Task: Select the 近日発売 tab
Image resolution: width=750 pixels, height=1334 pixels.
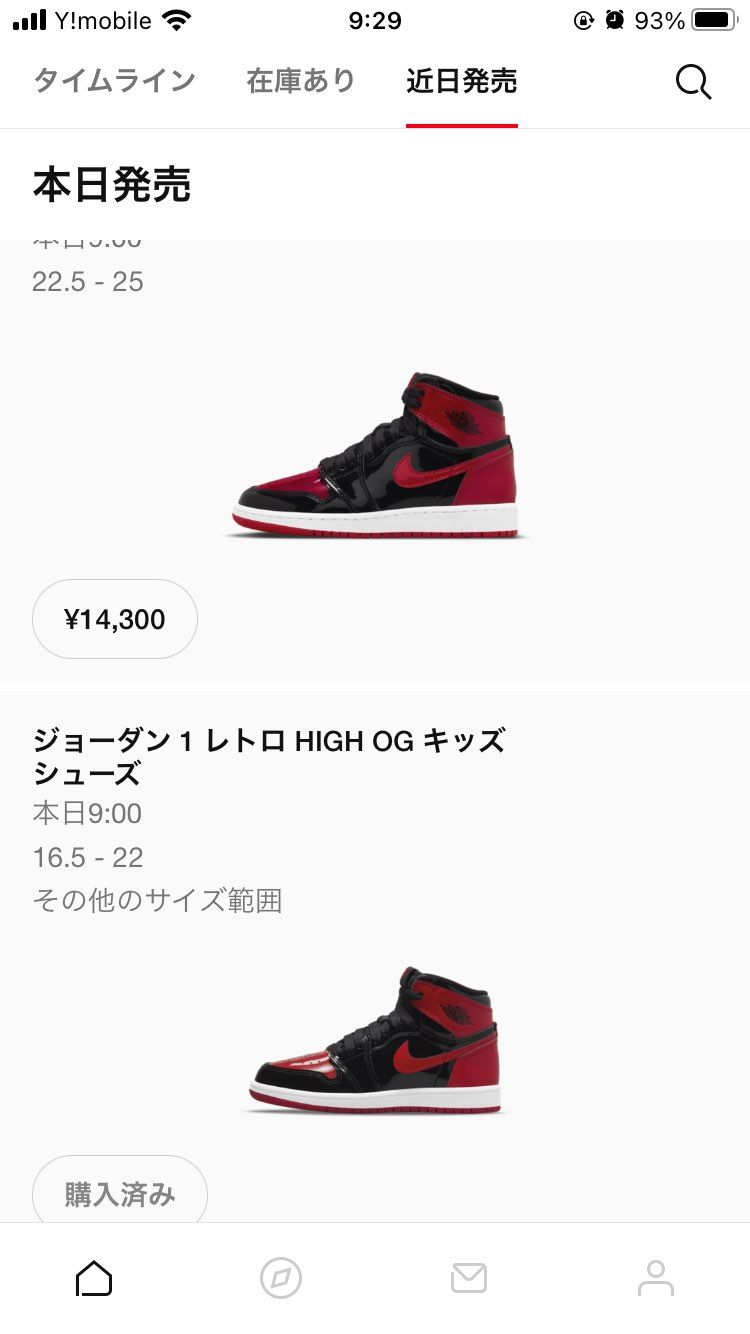Action: click(461, 82)
